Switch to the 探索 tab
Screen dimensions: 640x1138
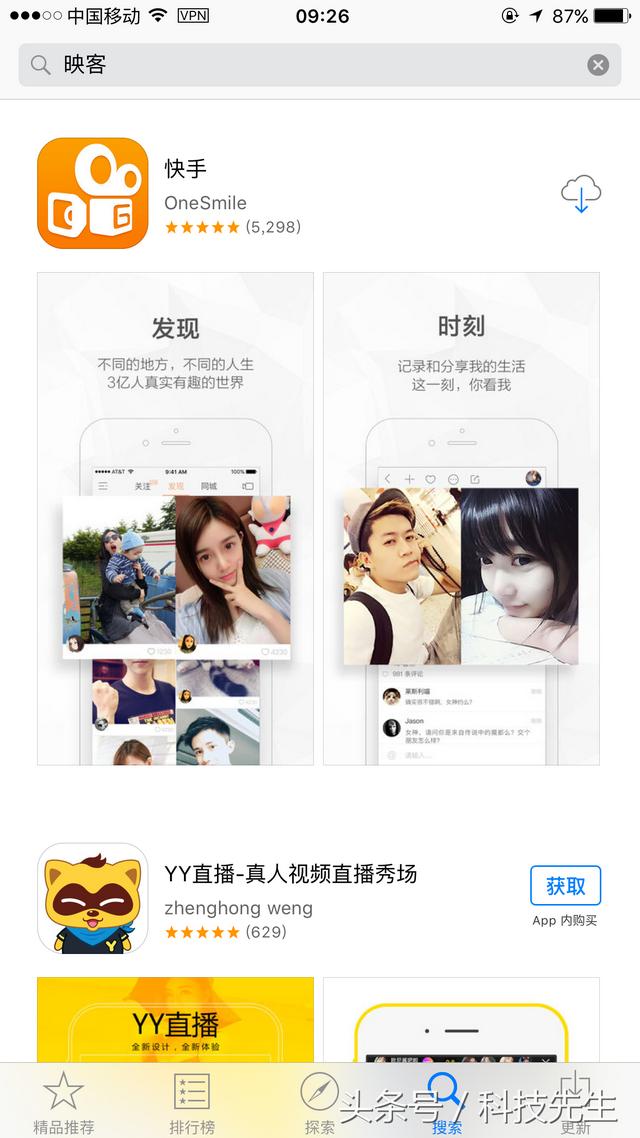click(319, 1102)
